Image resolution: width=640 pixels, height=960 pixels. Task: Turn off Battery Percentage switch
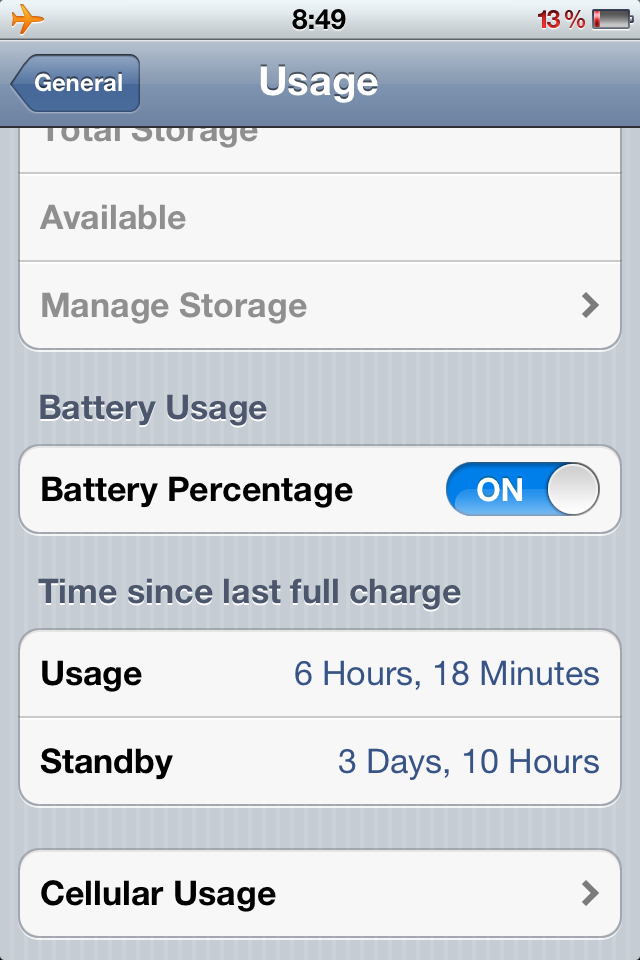(522, 489)
